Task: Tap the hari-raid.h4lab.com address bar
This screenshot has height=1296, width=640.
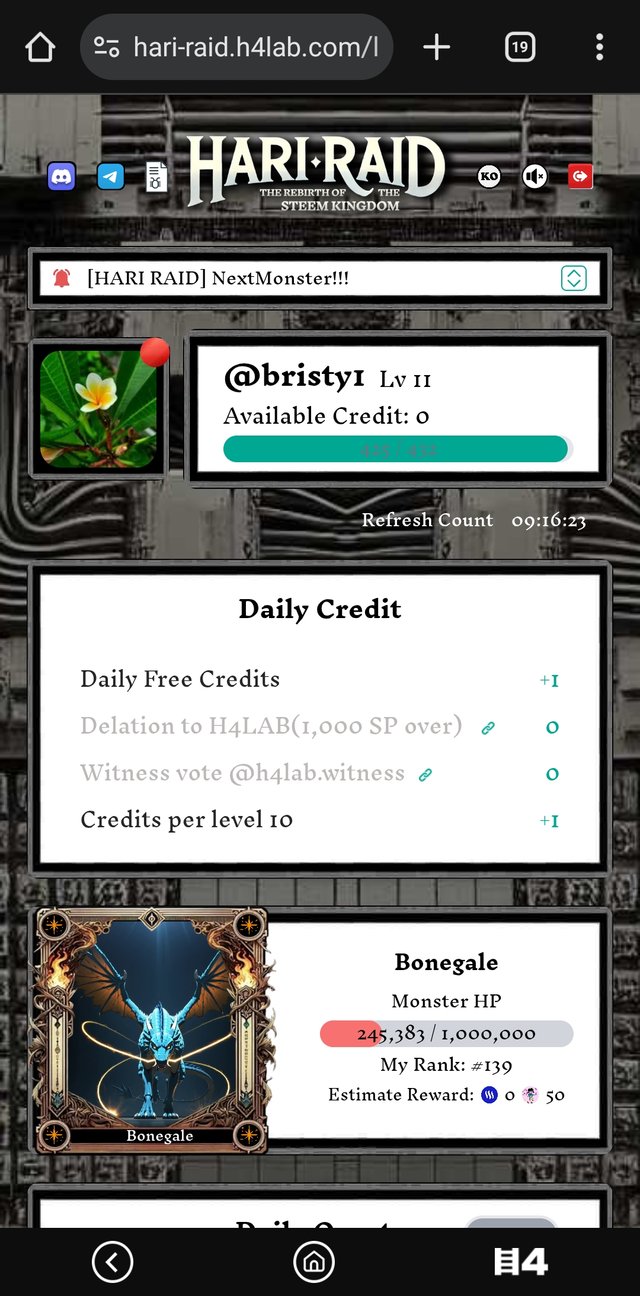Action: click(236, 47)
